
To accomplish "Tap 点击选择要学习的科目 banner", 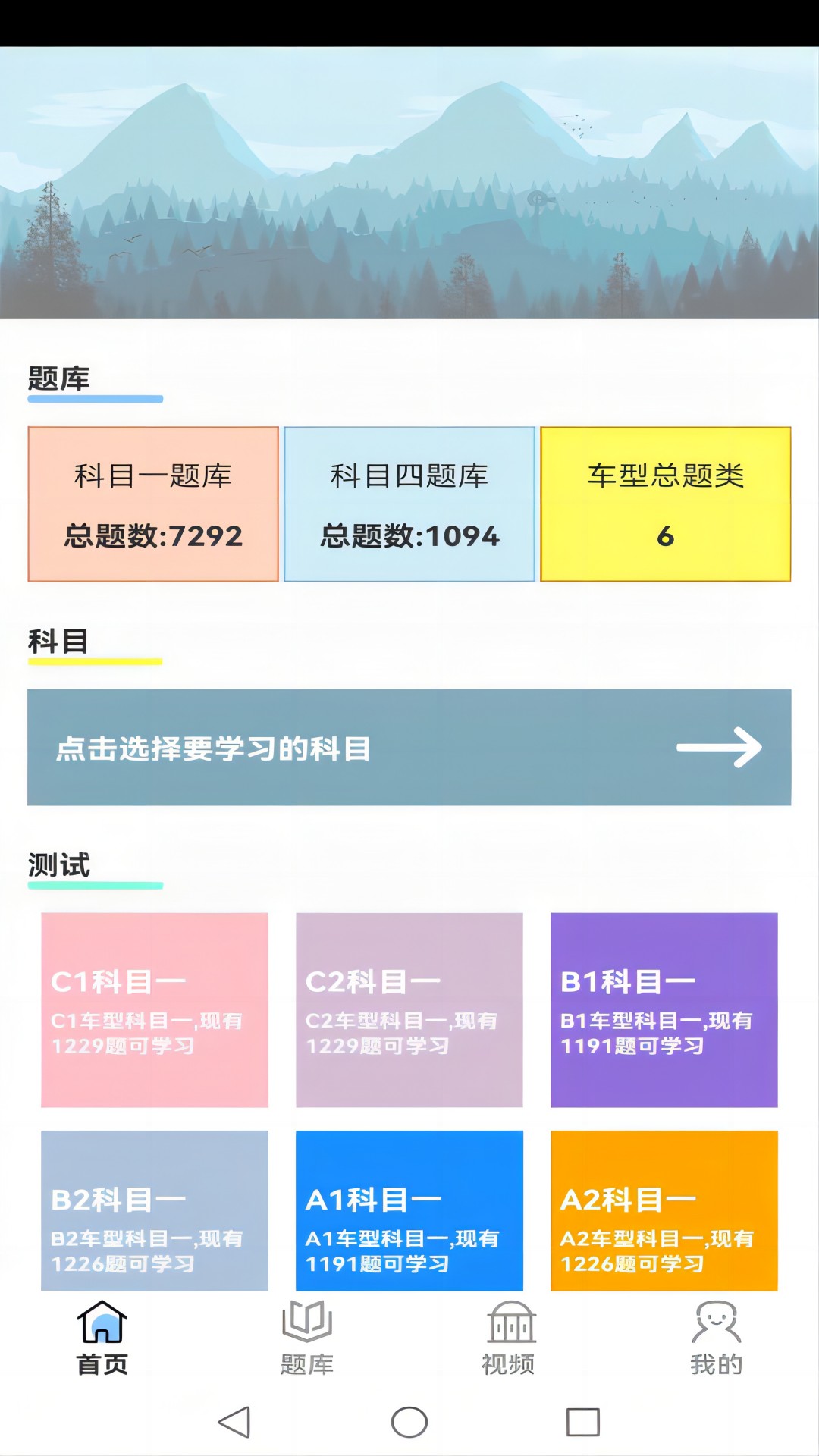I will click(x=409, y=748).
